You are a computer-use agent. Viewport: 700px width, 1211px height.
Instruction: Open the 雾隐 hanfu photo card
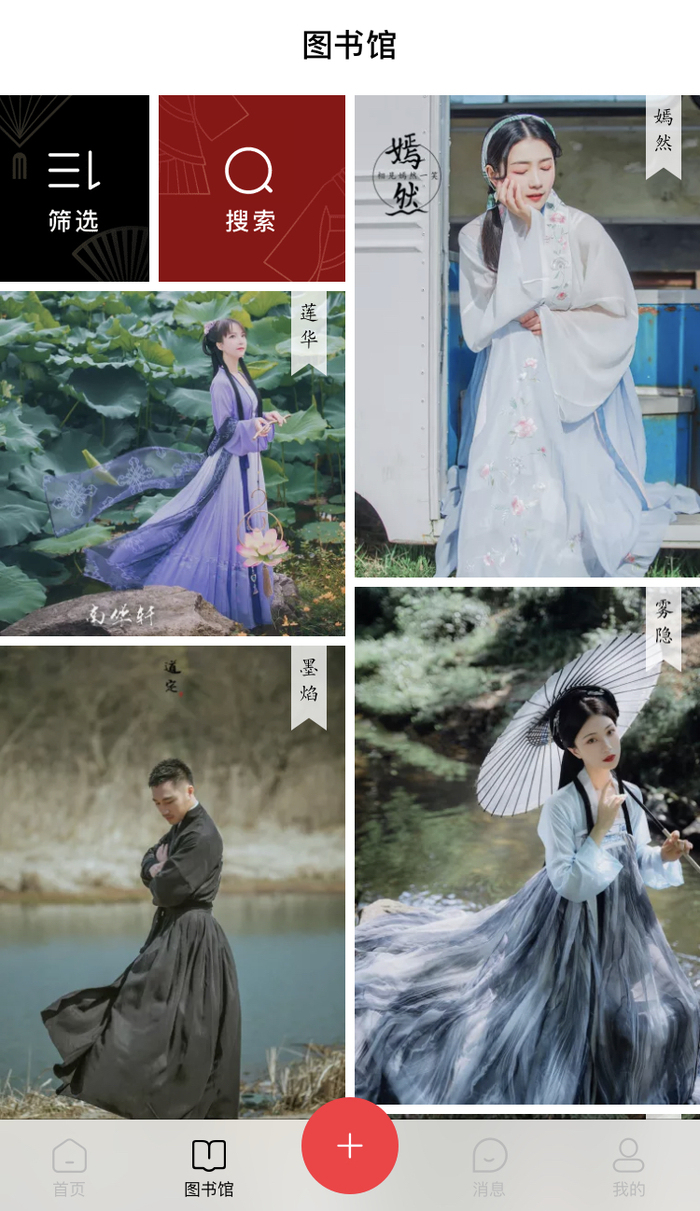click(x=527, y=845)
